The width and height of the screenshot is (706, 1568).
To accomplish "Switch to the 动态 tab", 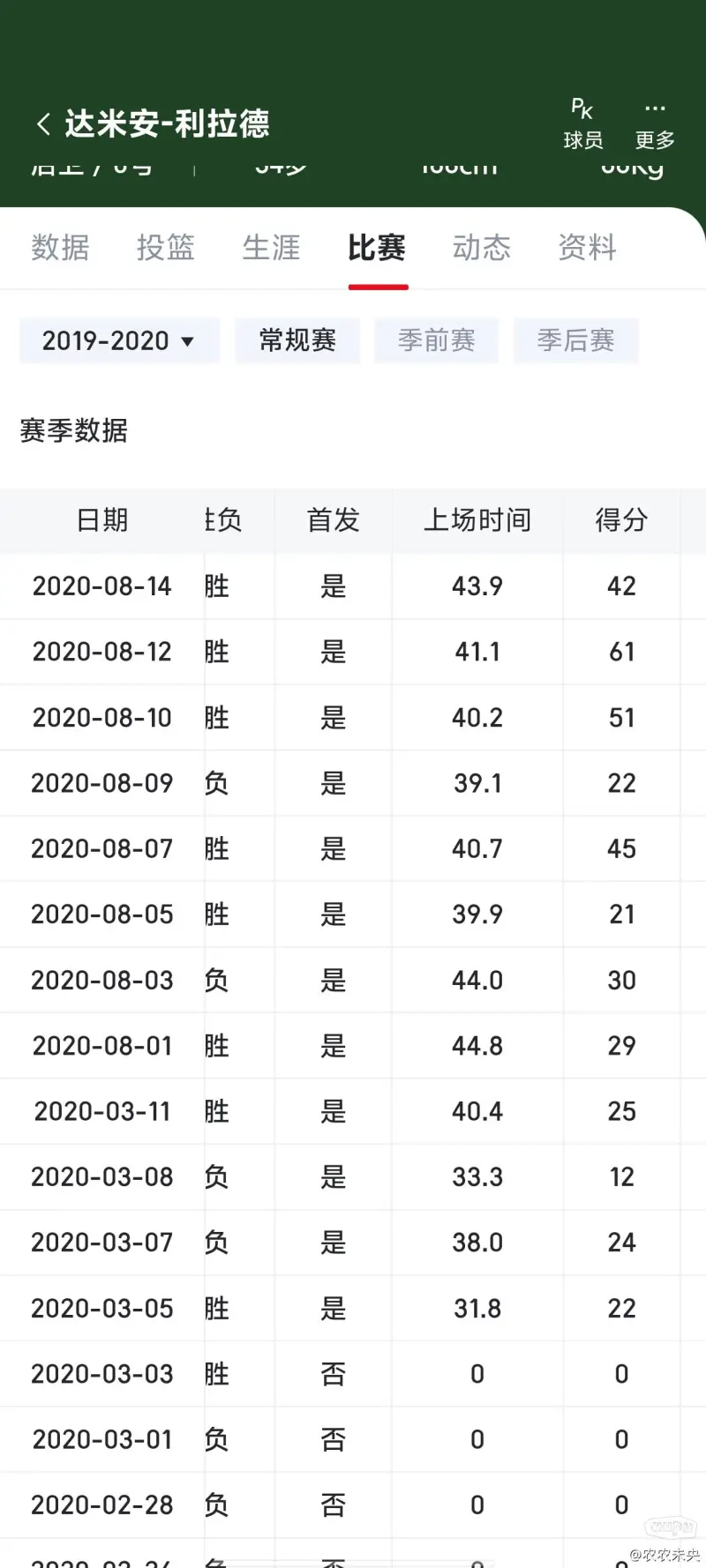I will 482,248.
